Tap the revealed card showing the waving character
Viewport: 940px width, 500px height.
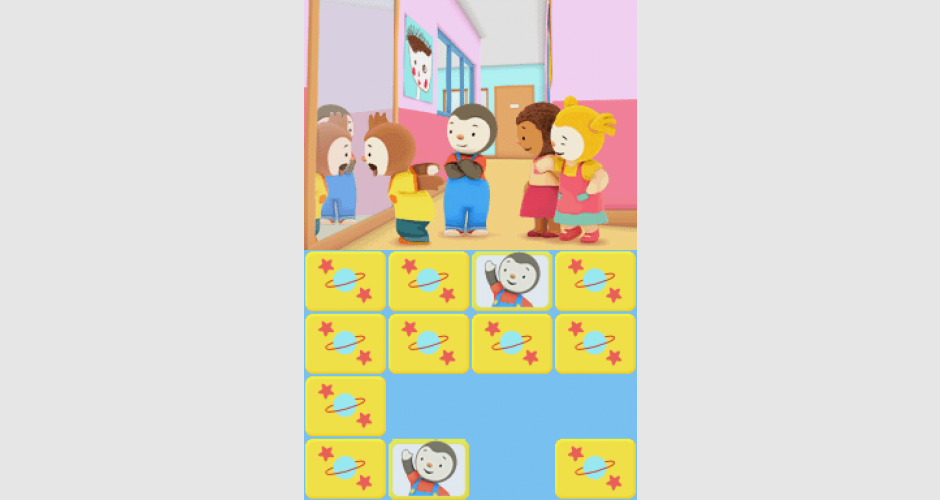click(428, 468)
